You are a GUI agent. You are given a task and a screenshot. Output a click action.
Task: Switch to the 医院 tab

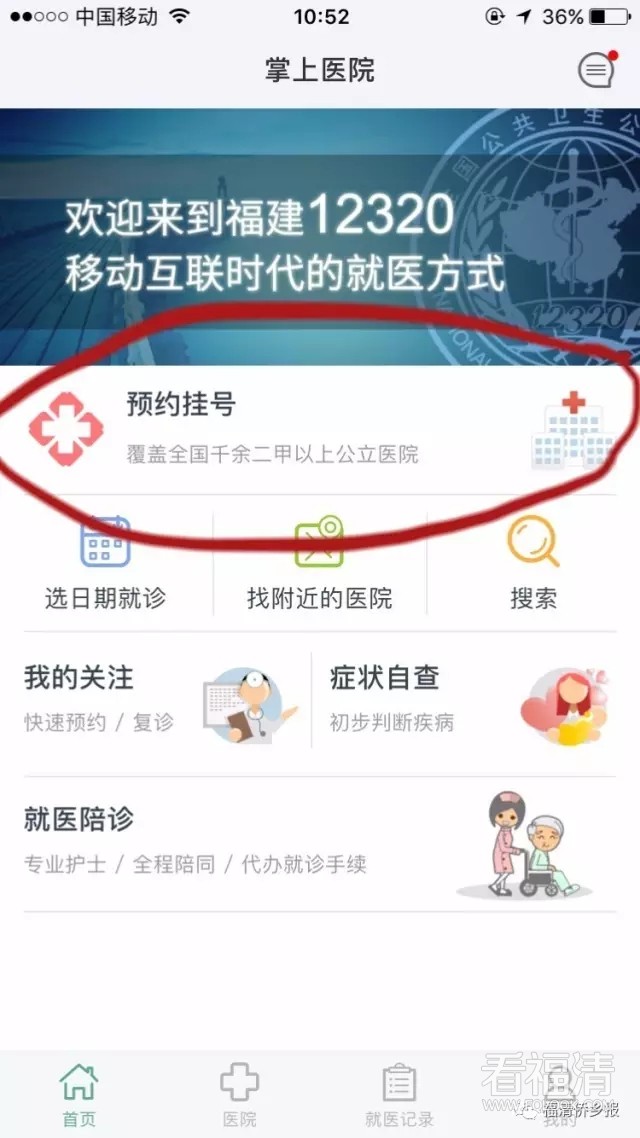[239, 1095]
